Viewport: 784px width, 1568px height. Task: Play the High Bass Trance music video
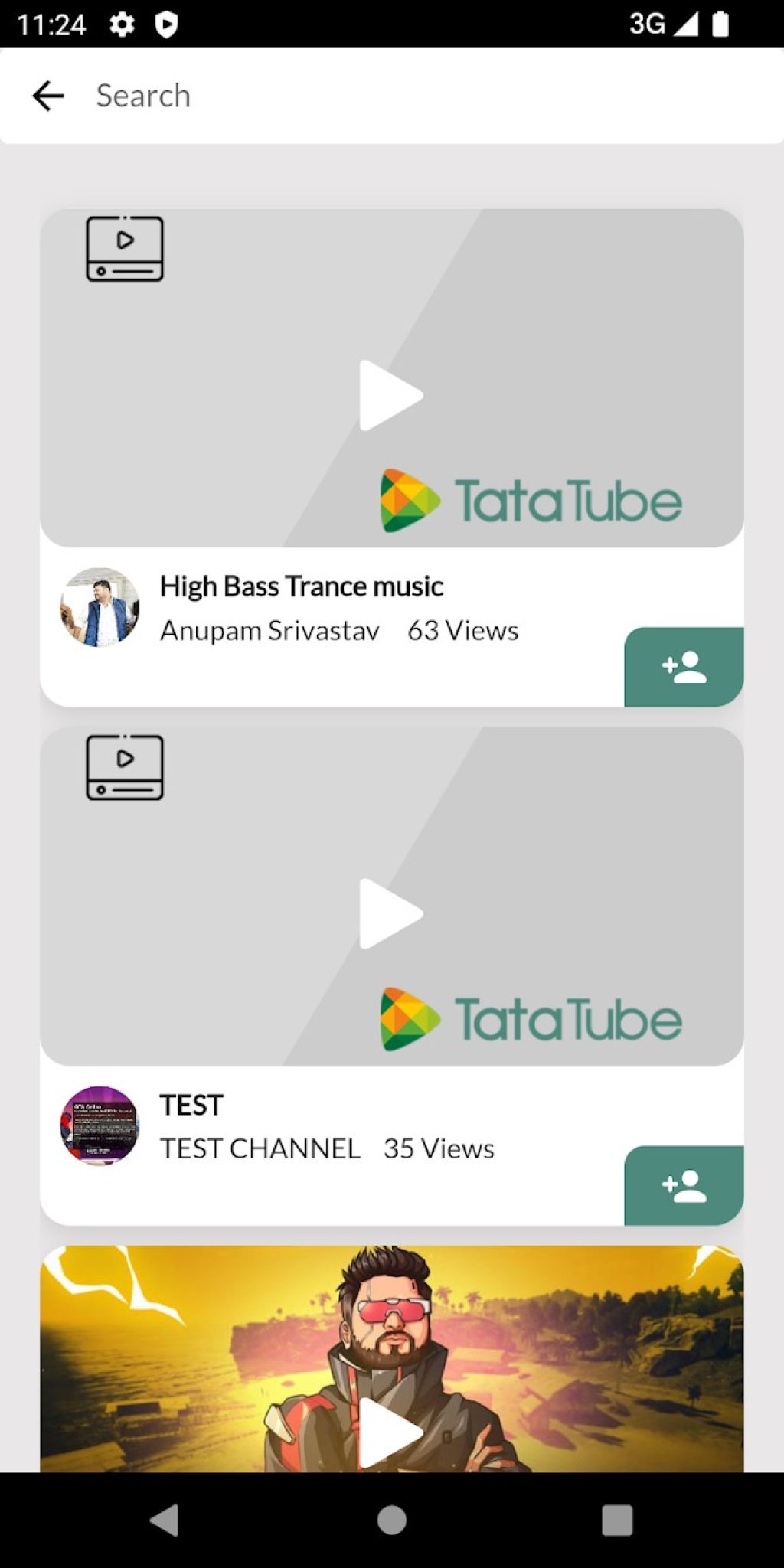391,395
